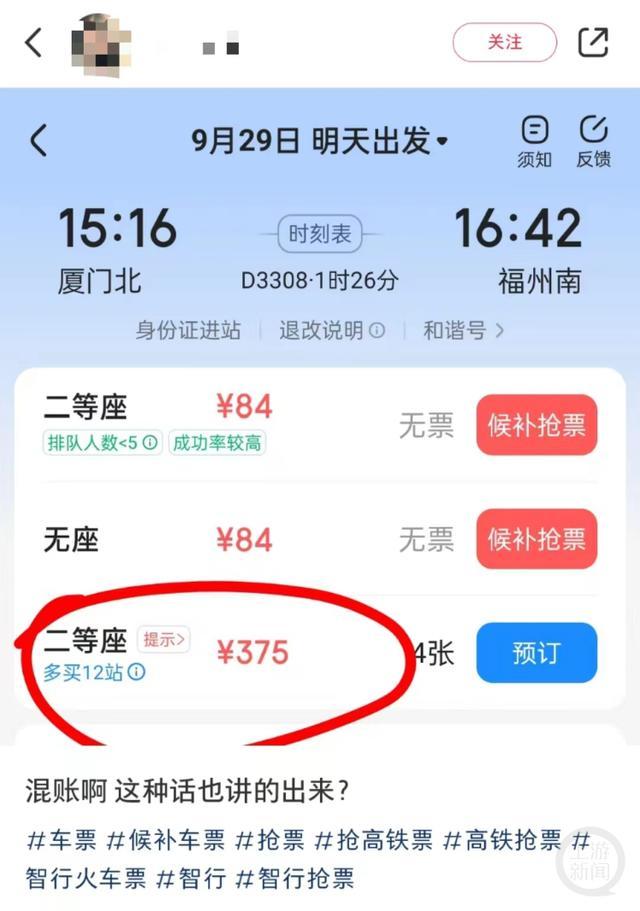Open the post's ticket screenshot image
Screen dimensions: 640x911
[x=320, y=420]
